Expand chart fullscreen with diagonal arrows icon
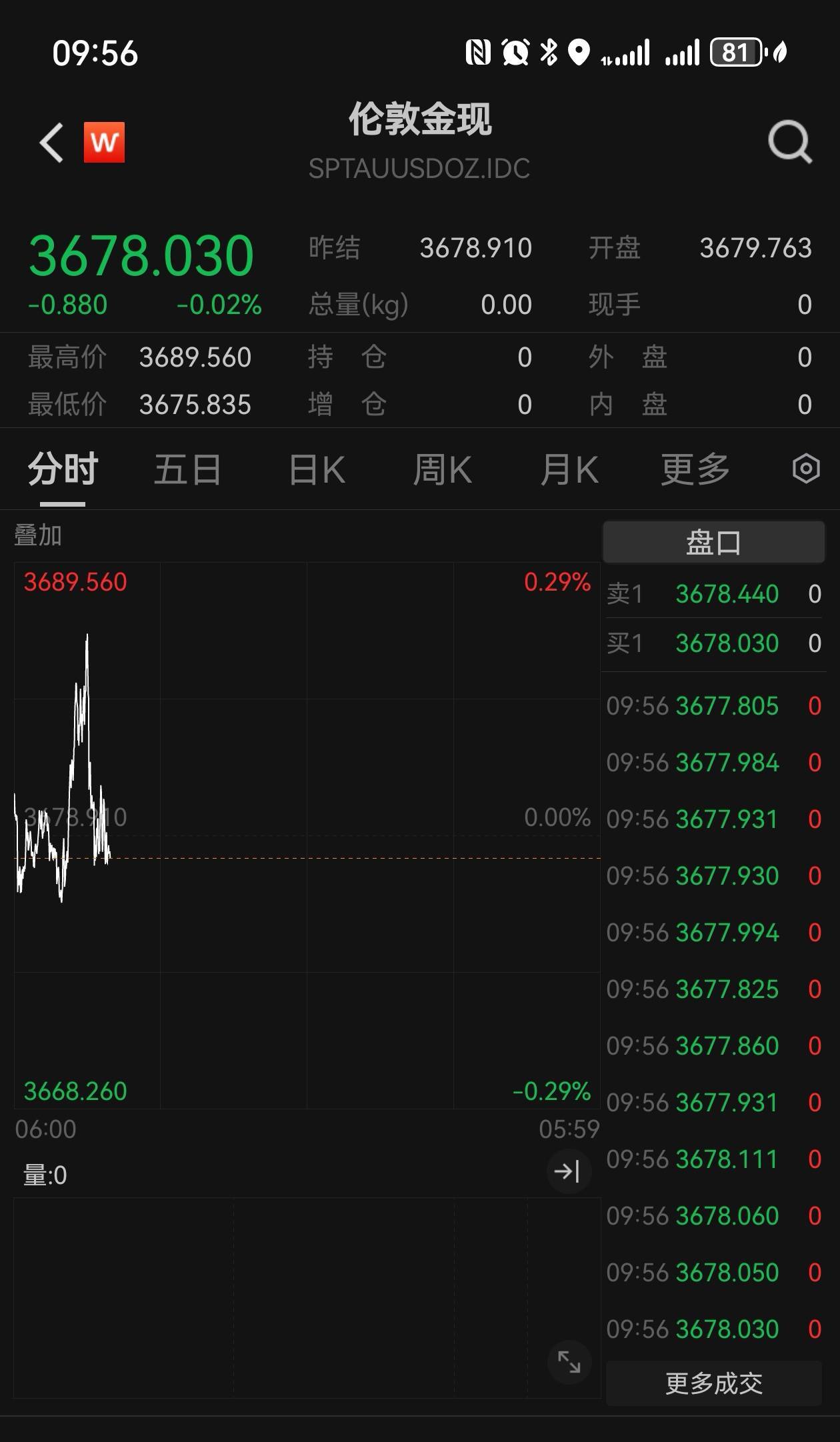 coord(570,1361)
